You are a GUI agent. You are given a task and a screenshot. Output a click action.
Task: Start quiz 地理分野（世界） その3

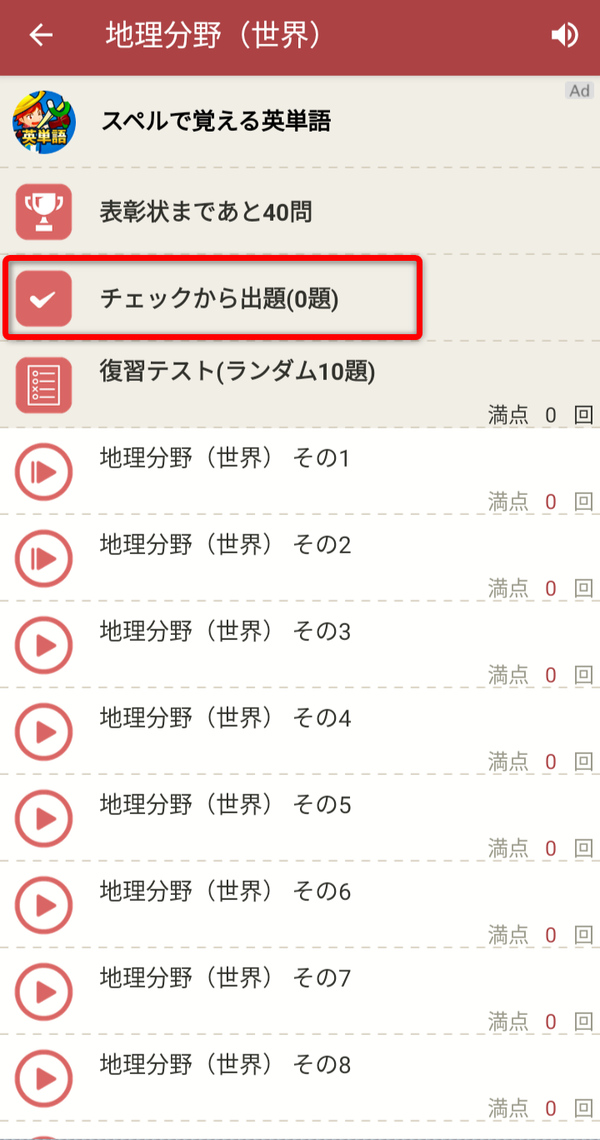300,645
